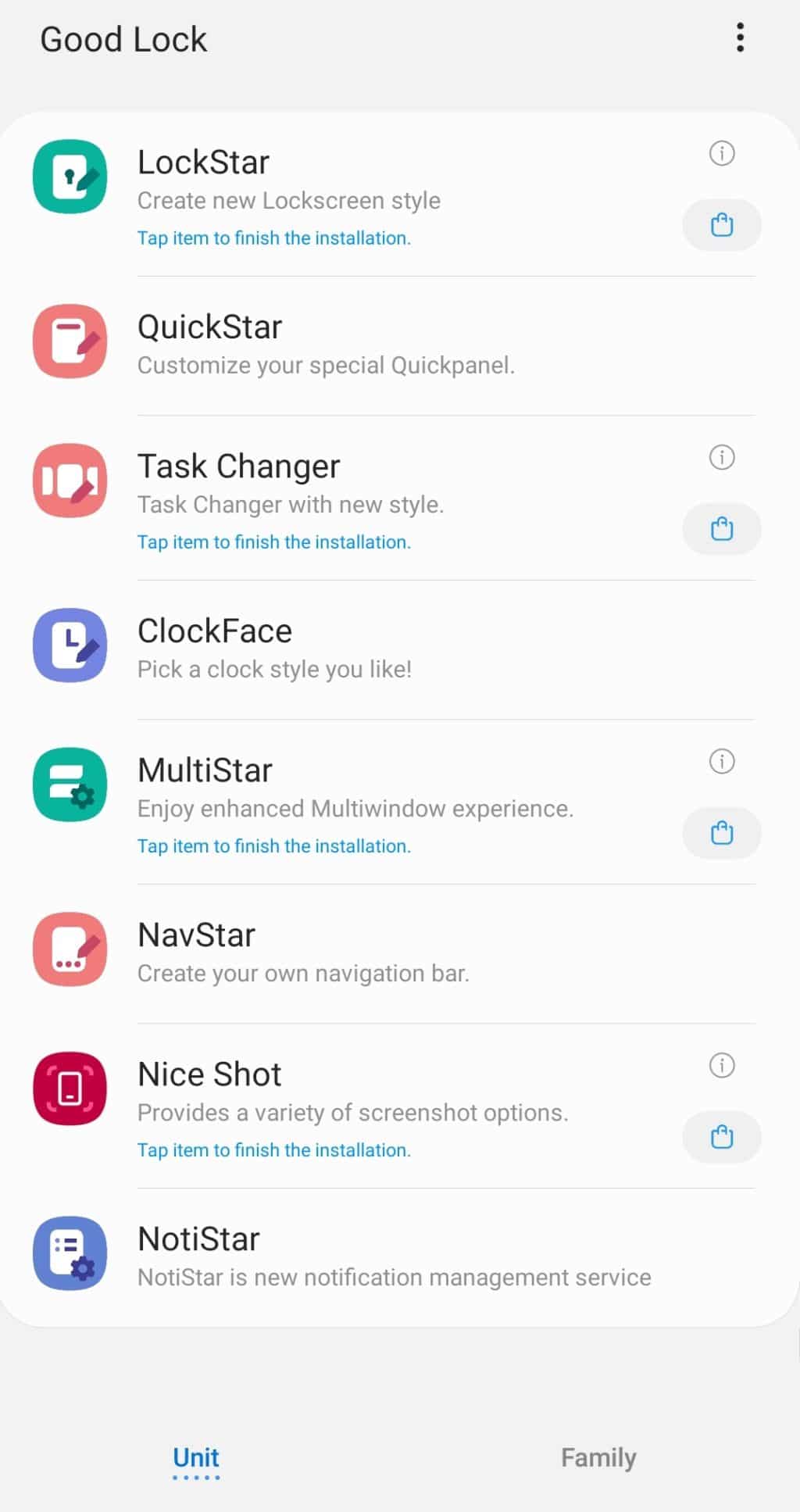Open the Nice Shot icon

tap(70, 1089)
